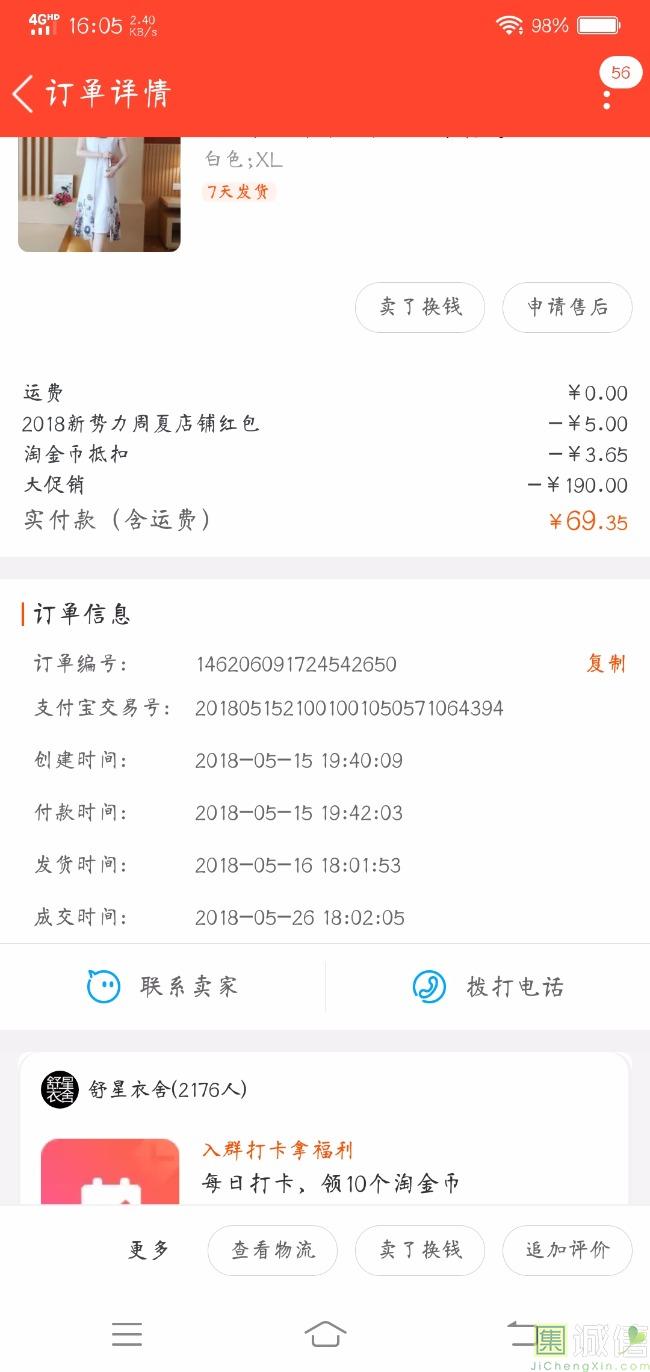The image size is (650, 1372).
Task: Open 更多 options in bottom bar
Action: pyautogui.click(x=149, y=1250)
